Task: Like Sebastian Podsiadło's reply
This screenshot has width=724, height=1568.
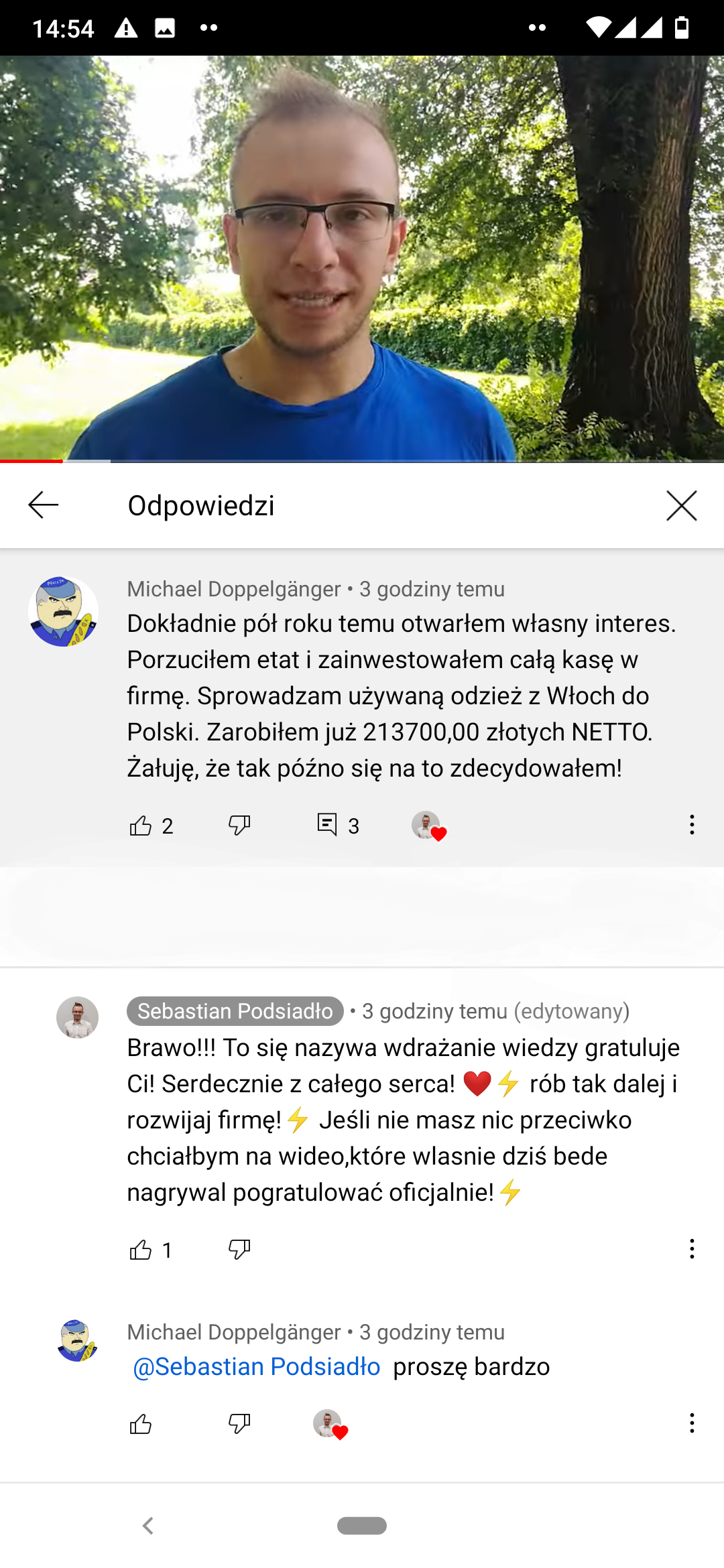Action: coord(141,1250)
